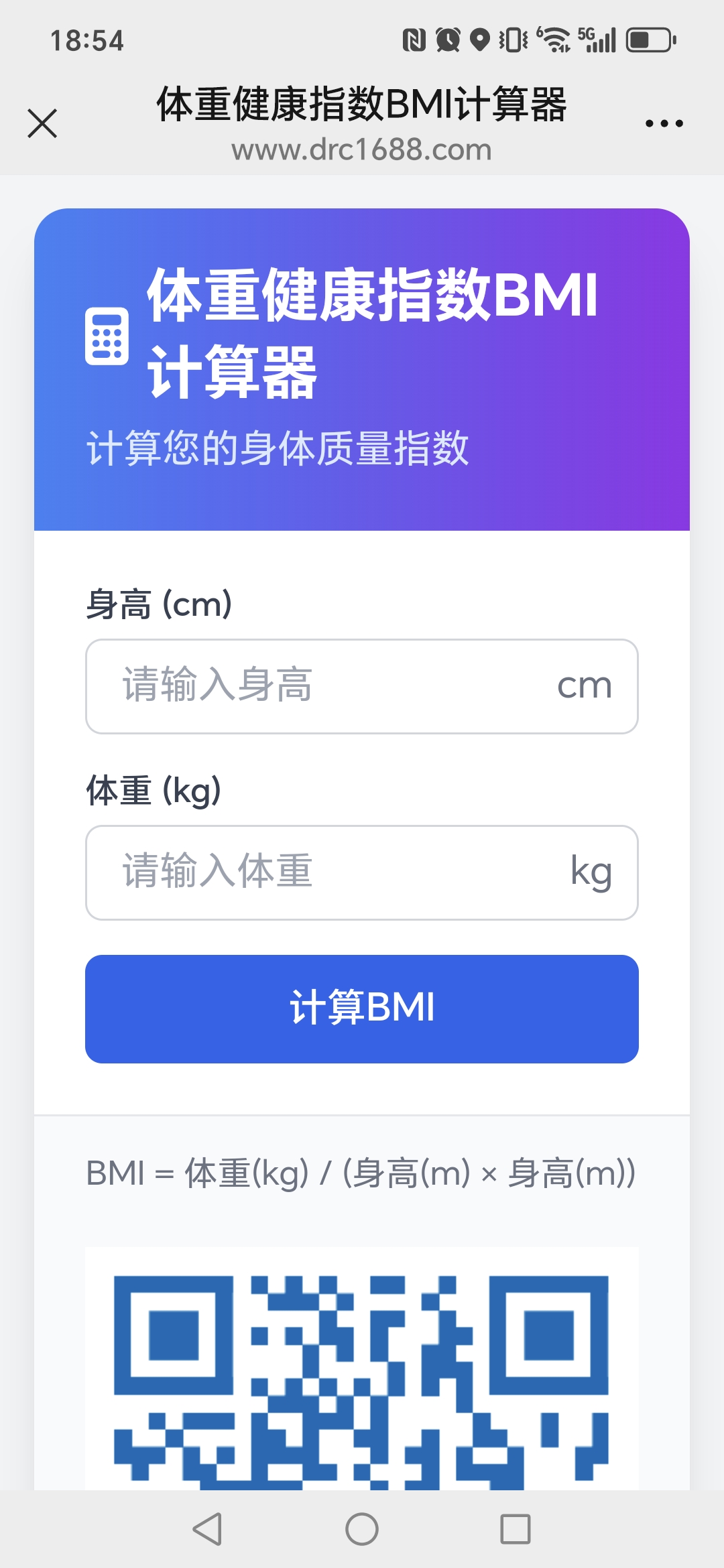Screen dimensions: 724x1568
Task: Select the weight (体重) input field
Action: tap(335, 872)
